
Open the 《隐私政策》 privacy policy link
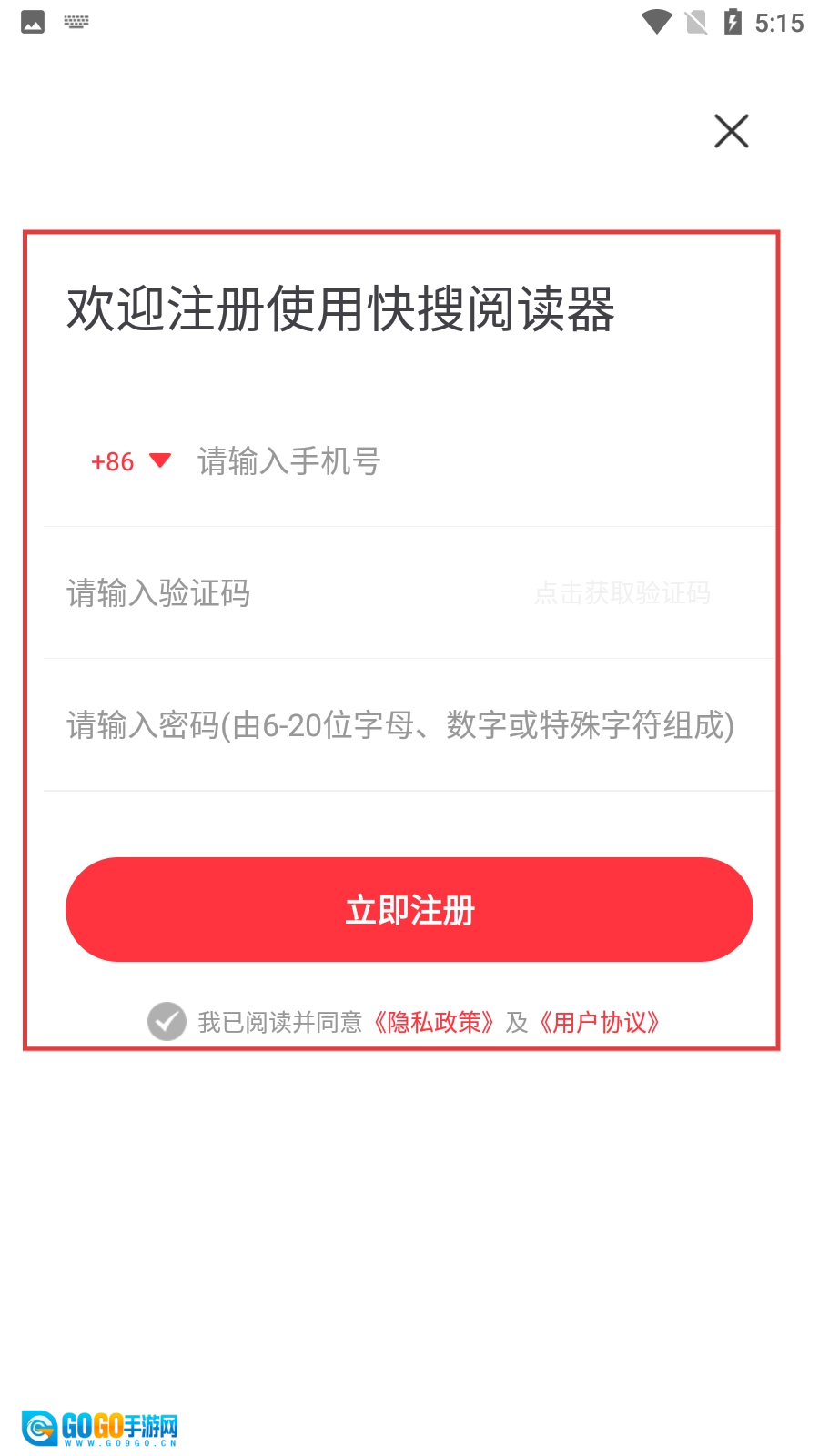(x=434, y=1022)
